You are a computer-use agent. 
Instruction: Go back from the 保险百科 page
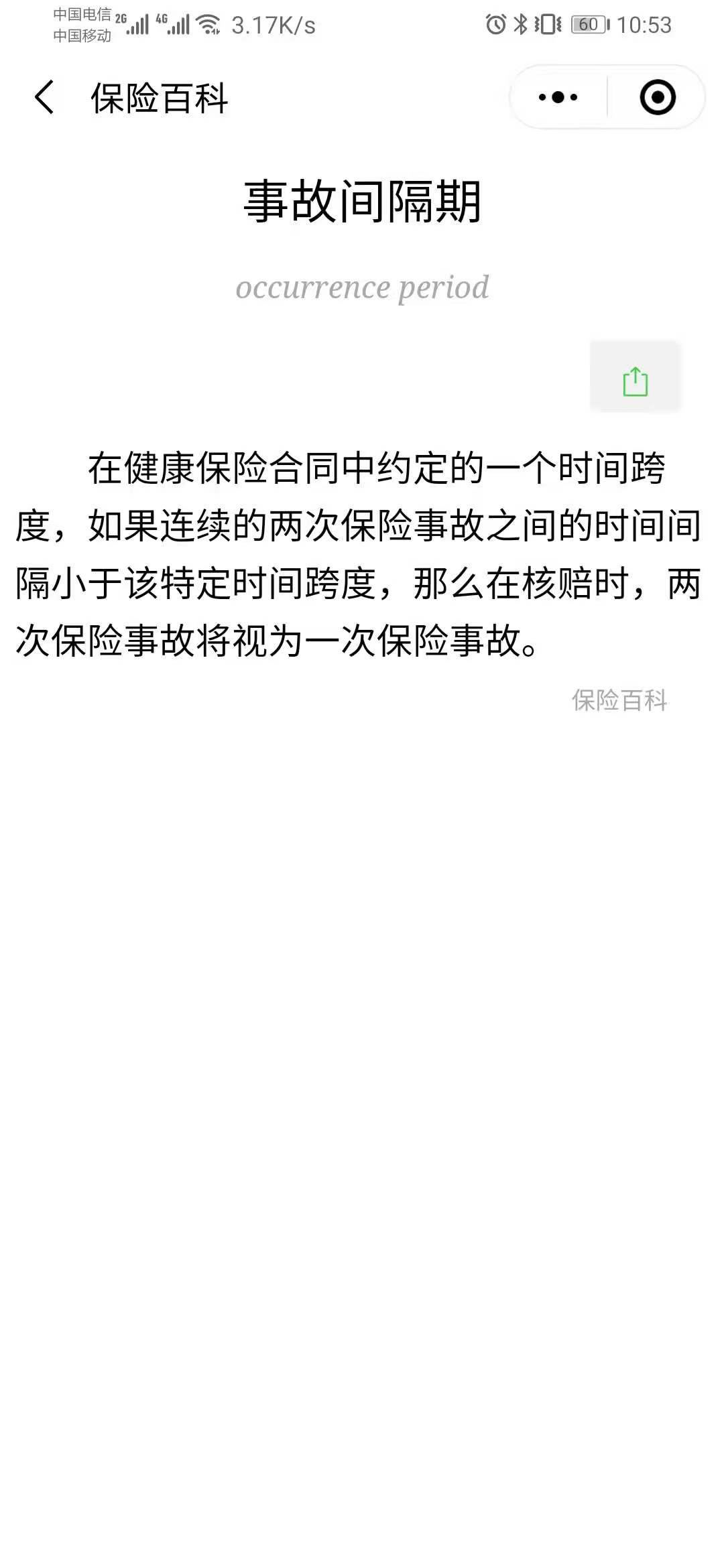coord(44,98)
